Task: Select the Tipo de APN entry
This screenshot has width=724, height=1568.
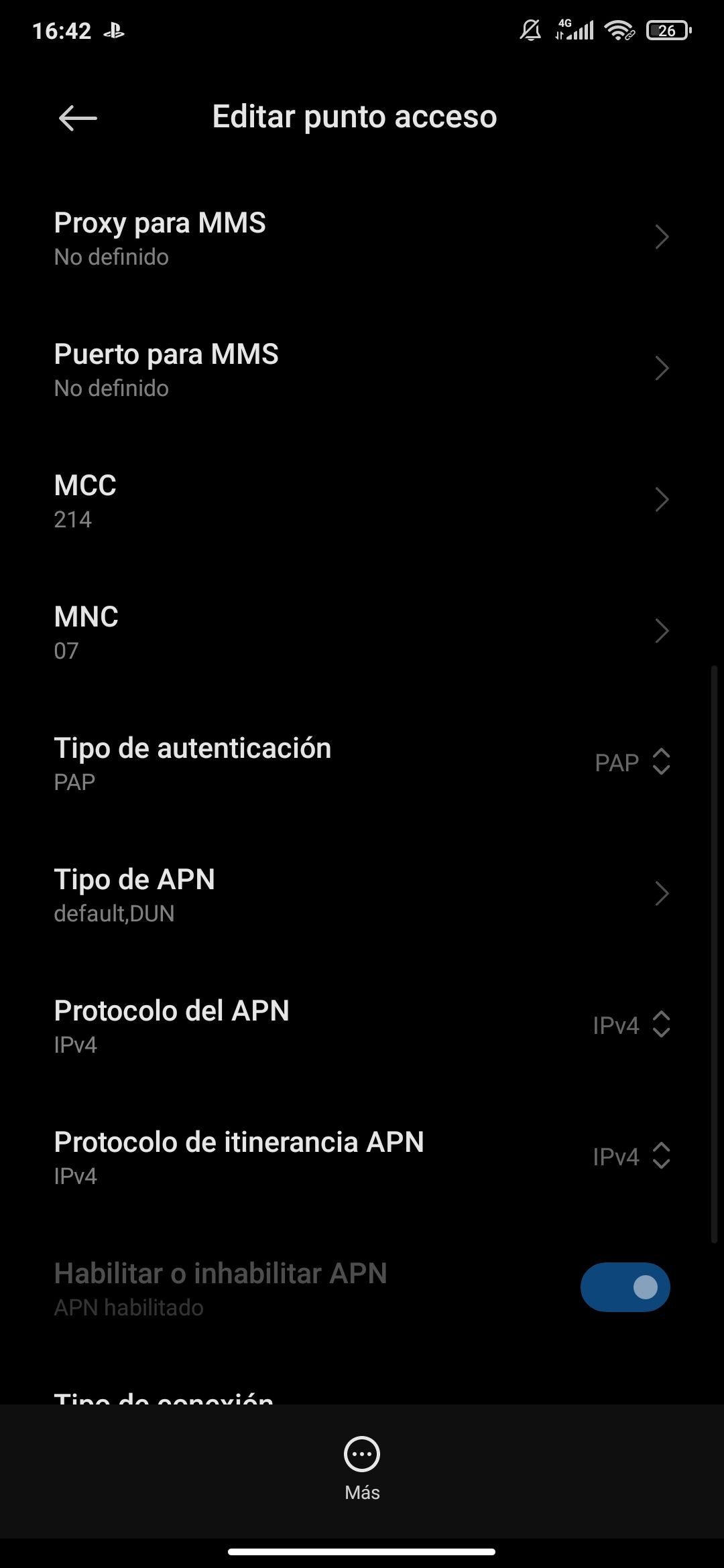Action: pyautogui.click(x=362, y=893)
